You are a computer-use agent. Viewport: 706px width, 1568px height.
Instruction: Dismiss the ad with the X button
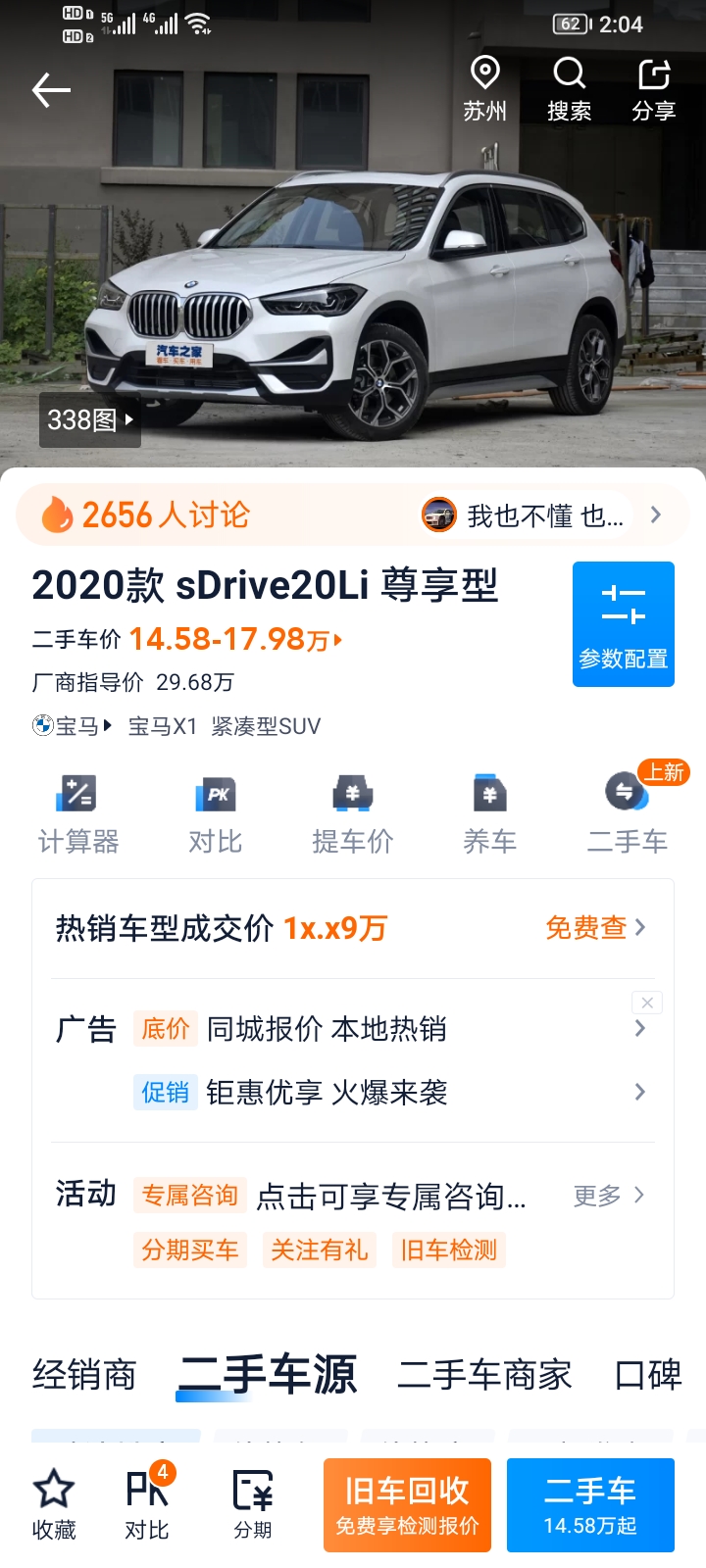click(x=647, y=1003)
